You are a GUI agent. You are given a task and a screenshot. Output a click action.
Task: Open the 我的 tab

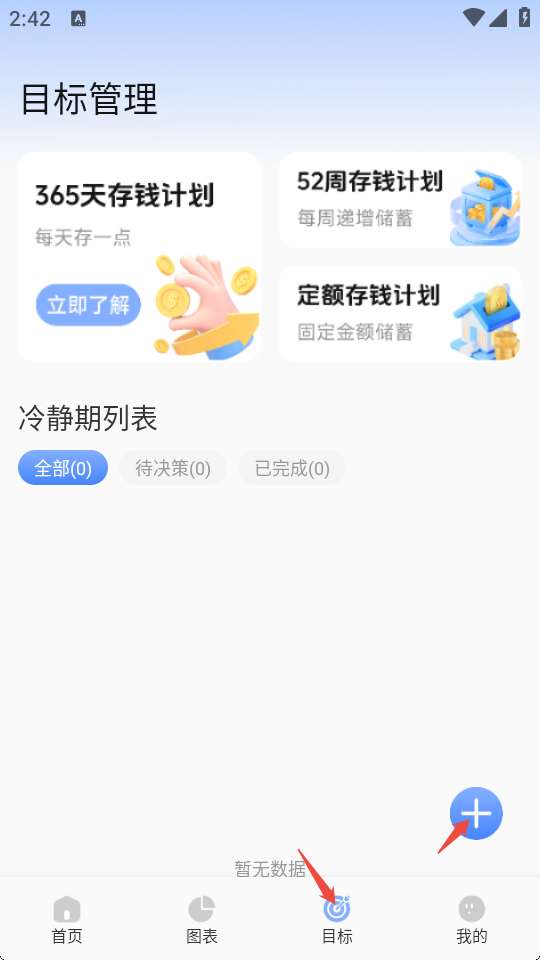[472, 920]
